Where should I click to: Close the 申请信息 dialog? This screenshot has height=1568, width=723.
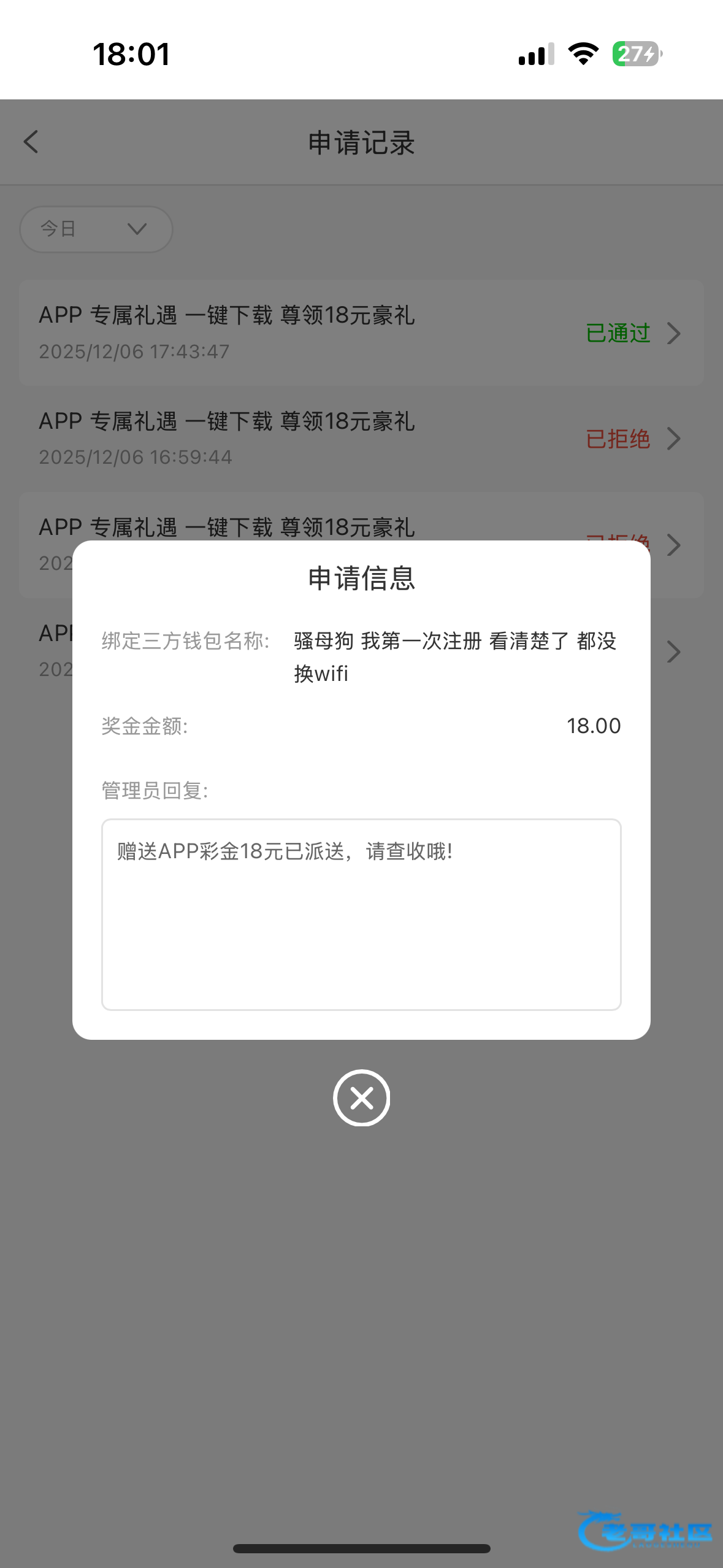(x=361, y=1097)
